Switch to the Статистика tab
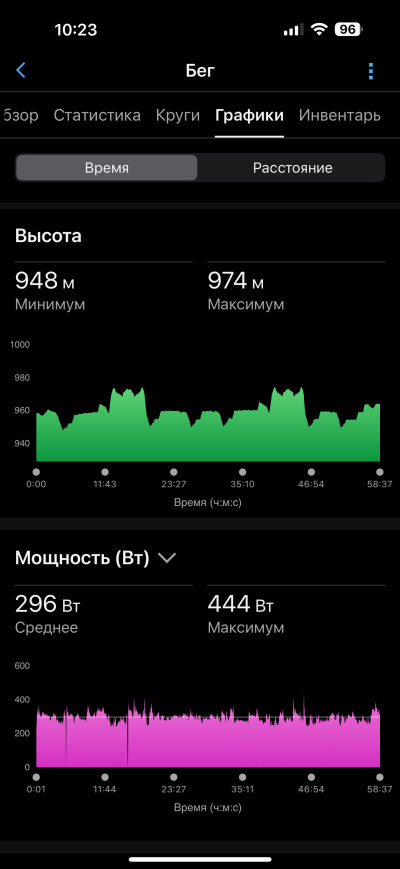 tap(97, 115)
